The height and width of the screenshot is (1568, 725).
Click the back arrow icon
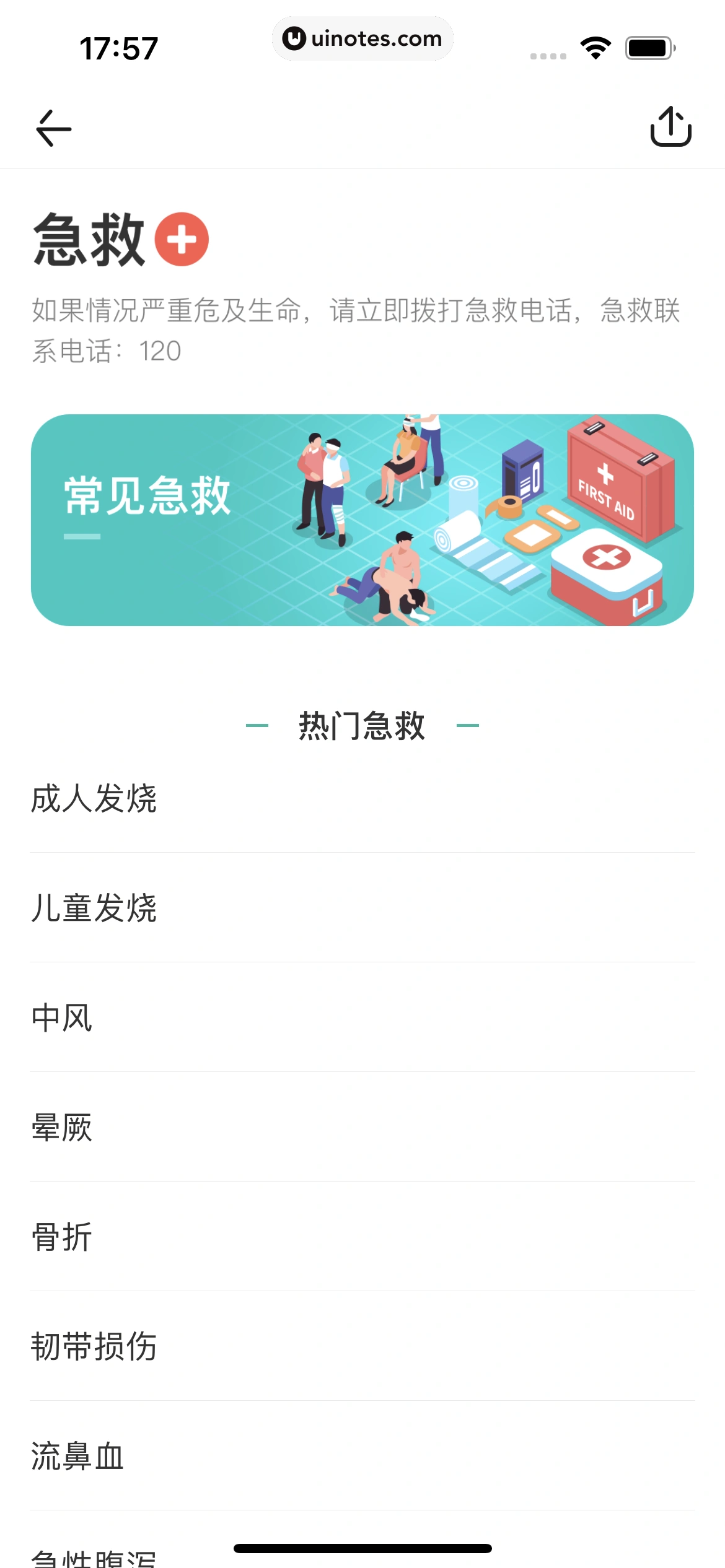coord(53,128)
